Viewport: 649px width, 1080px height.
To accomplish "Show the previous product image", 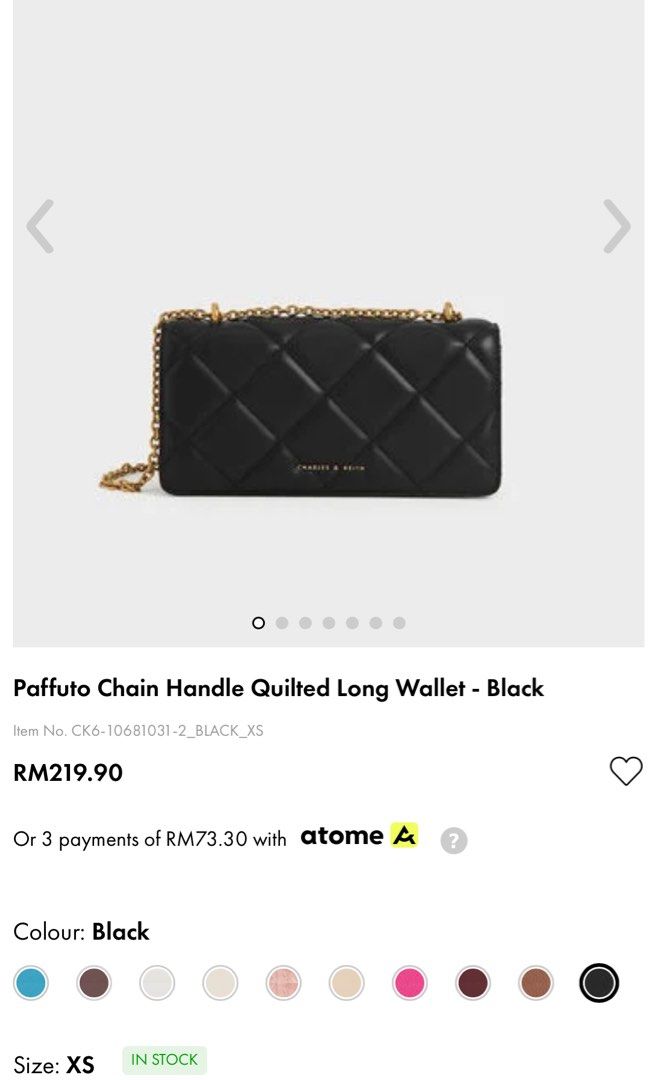I will pyautogui.click(x=40, y=226).
